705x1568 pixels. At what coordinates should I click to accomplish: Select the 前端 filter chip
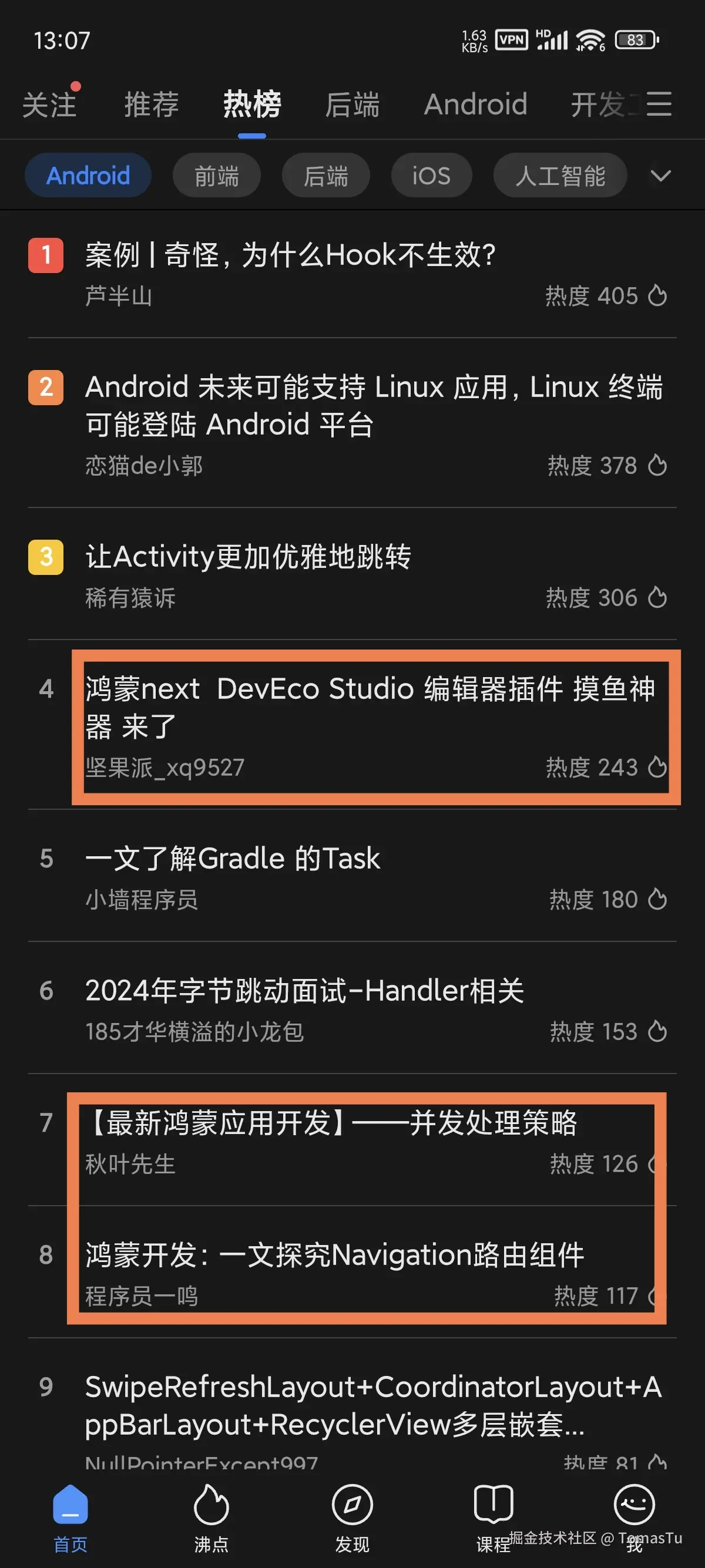pyautogui.click(x=216, y=176)
